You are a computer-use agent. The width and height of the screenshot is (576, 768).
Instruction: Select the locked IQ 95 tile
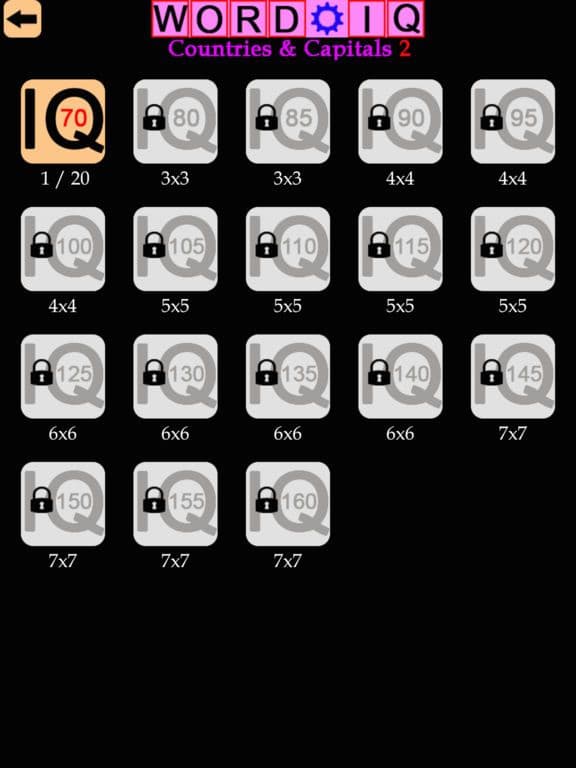click(x=513, y=121)
